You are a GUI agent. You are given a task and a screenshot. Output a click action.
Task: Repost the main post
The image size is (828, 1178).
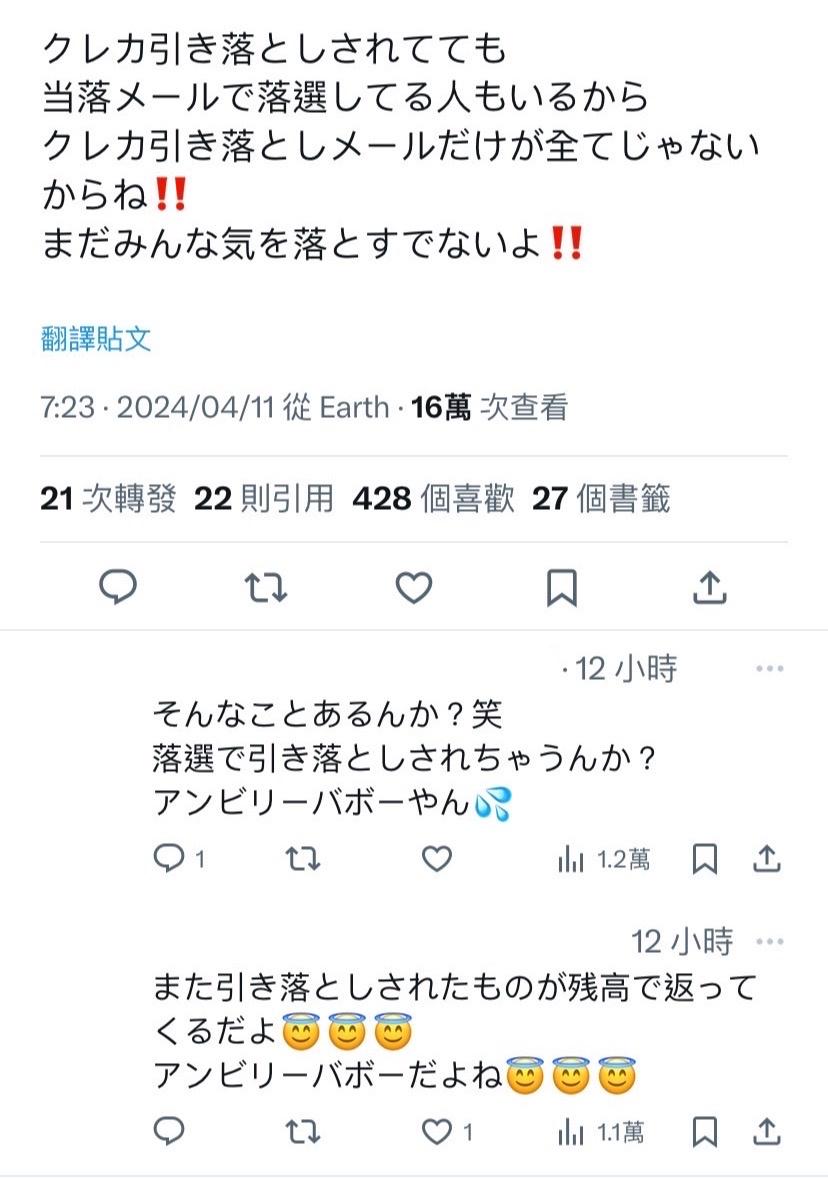coord(266,588)
